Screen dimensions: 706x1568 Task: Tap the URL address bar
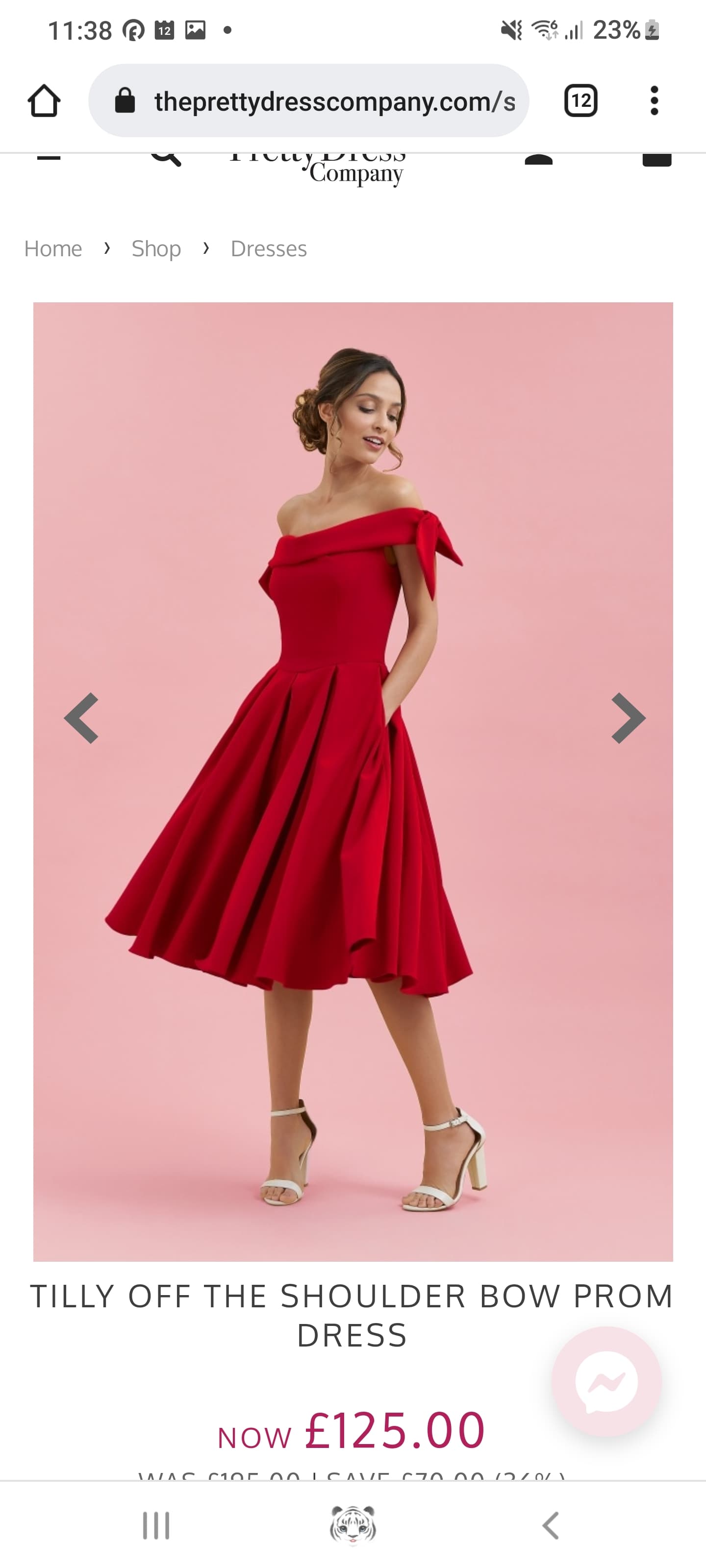[x=309, y=100]
